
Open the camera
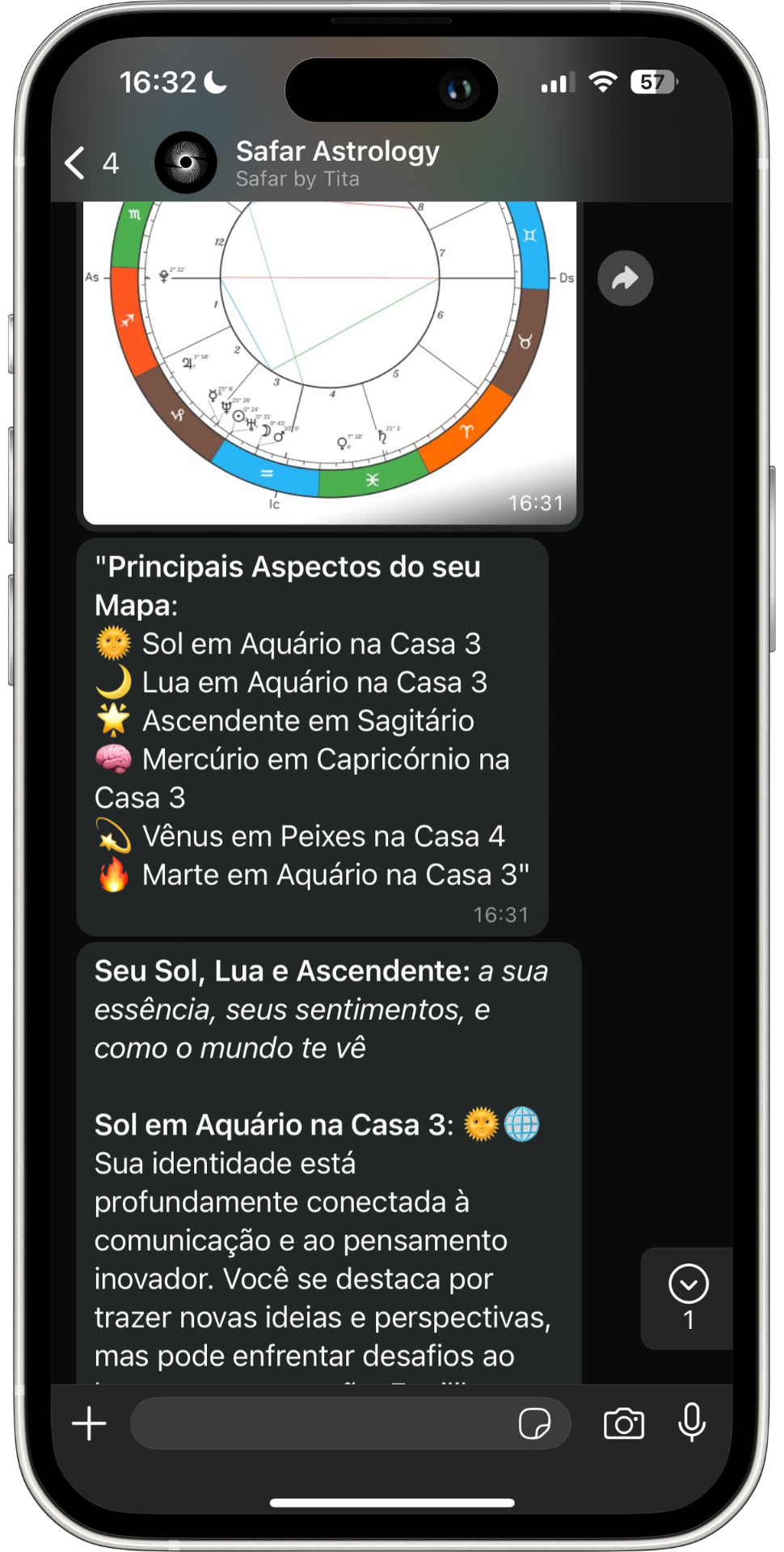(x=624, y=1423)
